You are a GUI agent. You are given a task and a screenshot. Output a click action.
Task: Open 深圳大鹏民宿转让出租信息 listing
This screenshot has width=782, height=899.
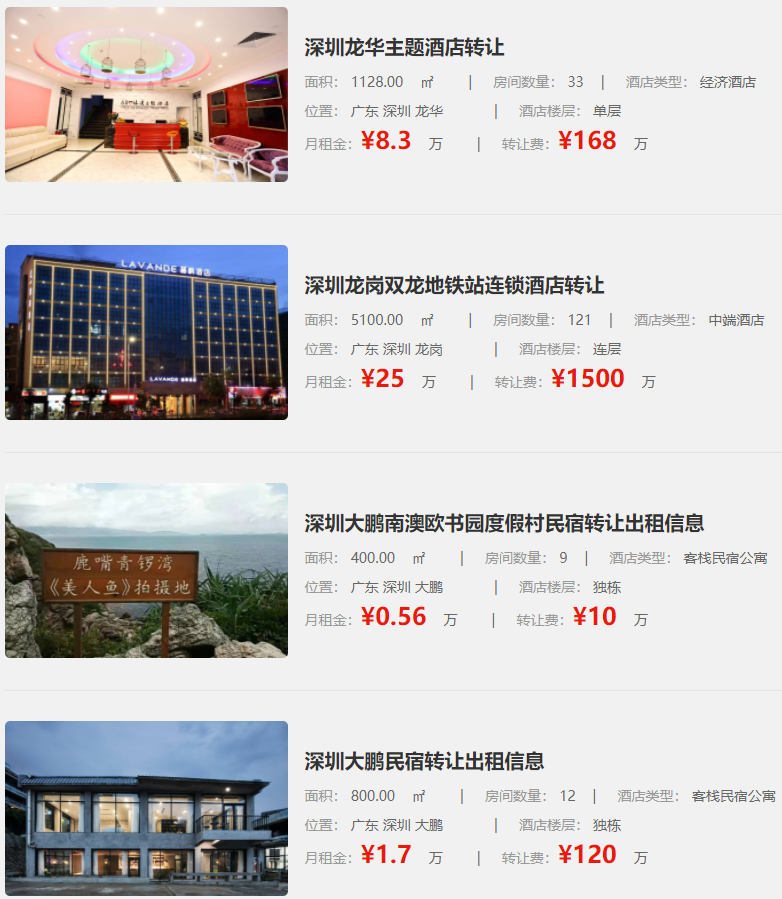pyautogui.click(x=424, y=761)
